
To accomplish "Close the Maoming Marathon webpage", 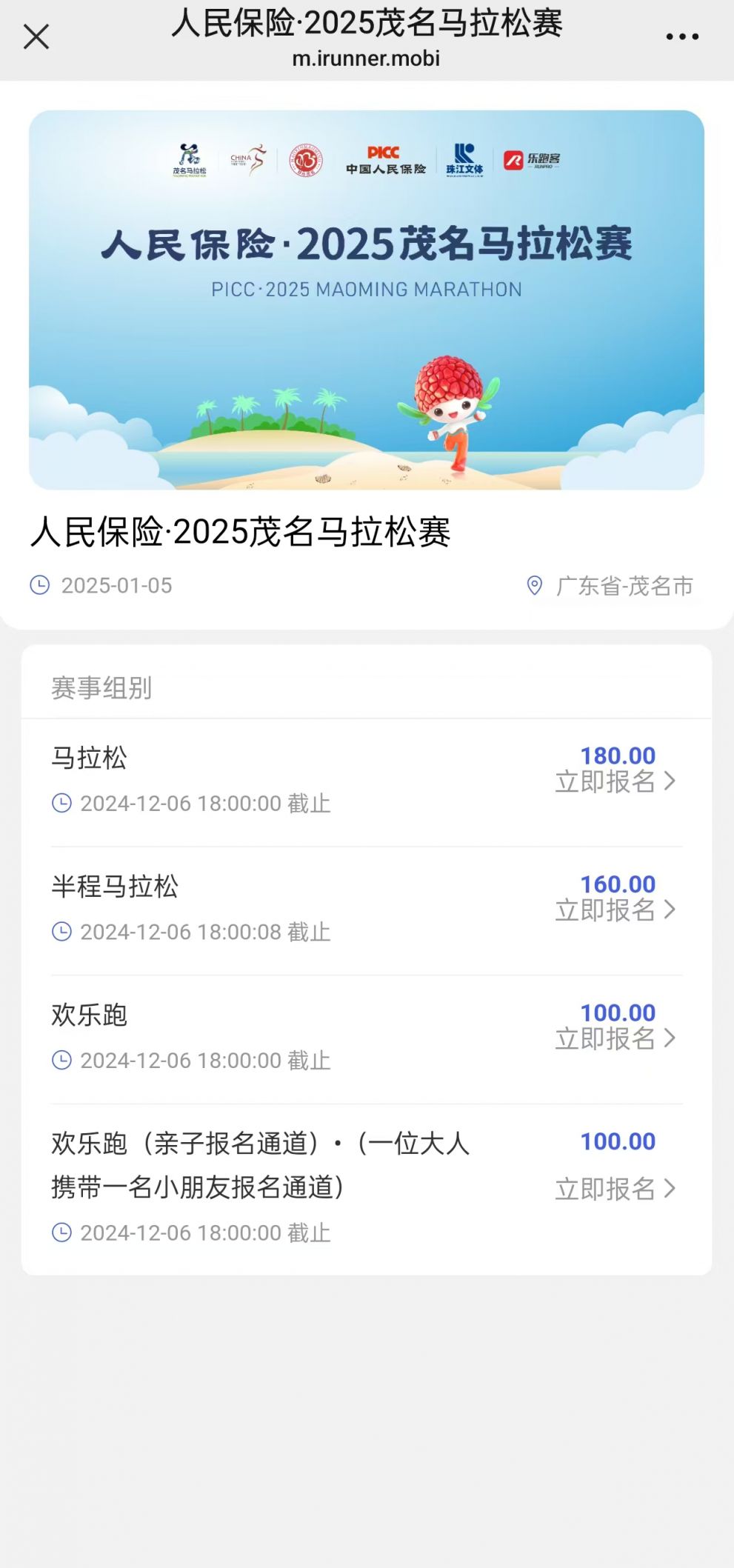I will [36, 36].
